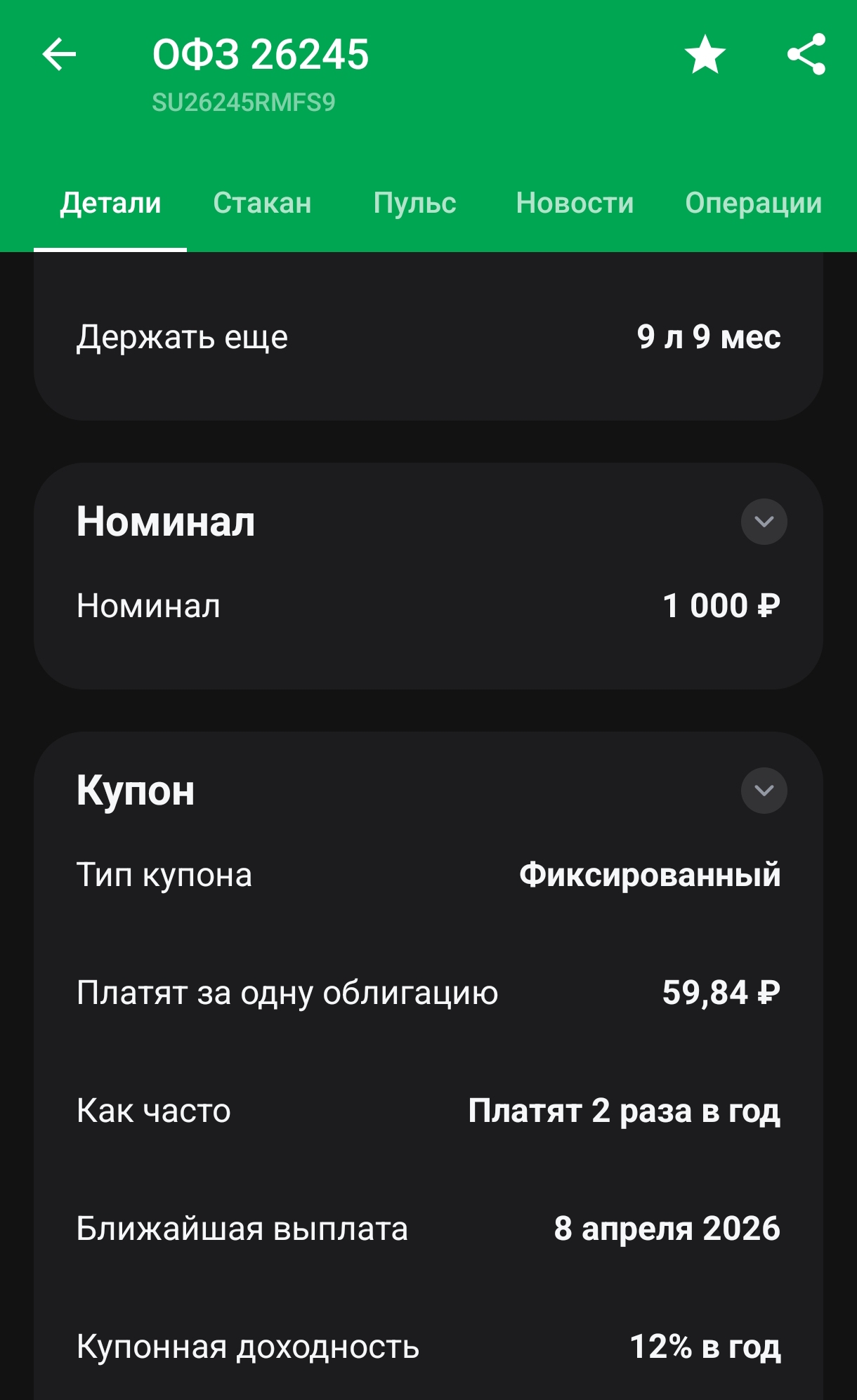Open the Пульс tab
The image size is (857, 1400).
point(414,203)
